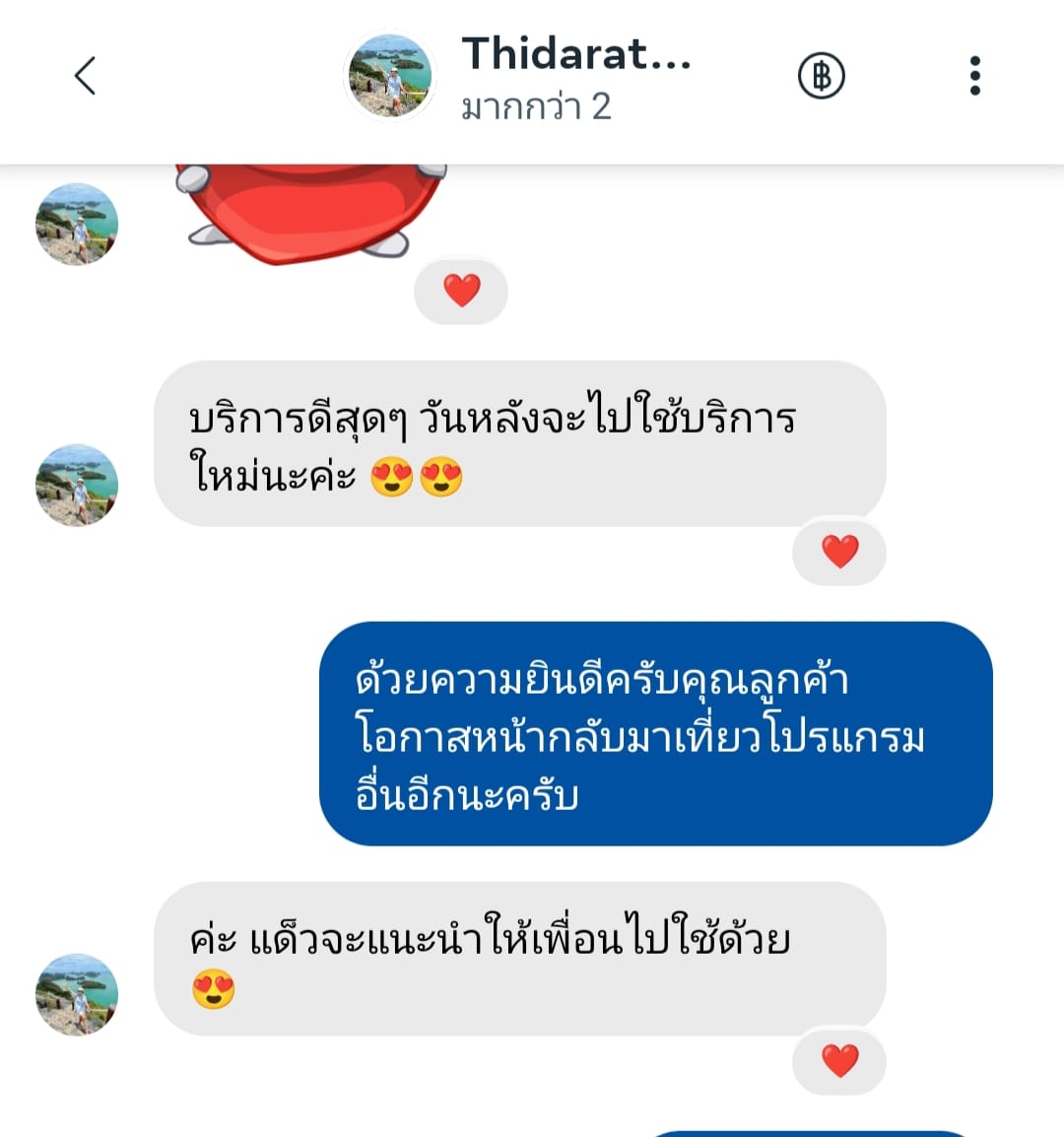
Task: Open the three-dot overflow menu
Action: coord(974,76)
